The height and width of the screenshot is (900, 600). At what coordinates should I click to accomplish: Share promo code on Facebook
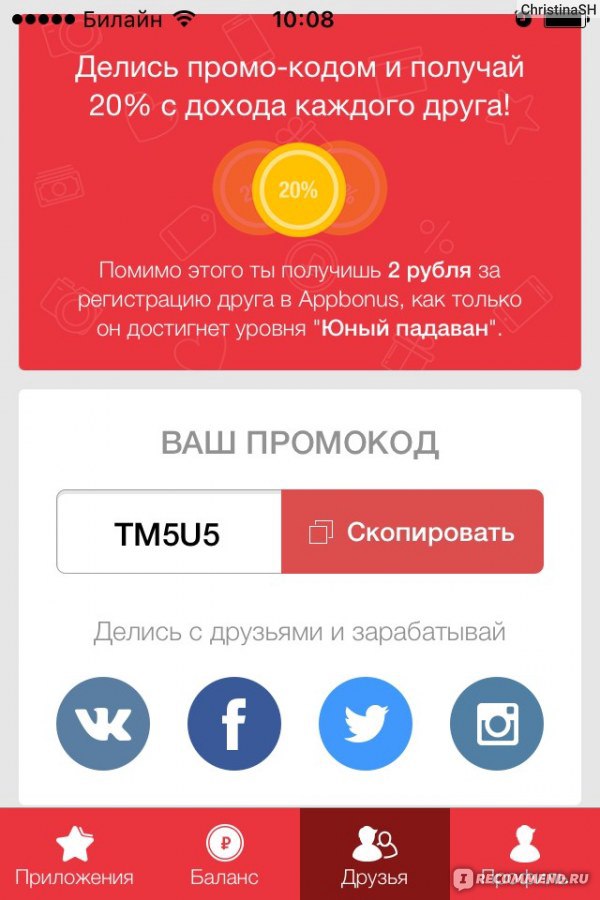[234, 723]
